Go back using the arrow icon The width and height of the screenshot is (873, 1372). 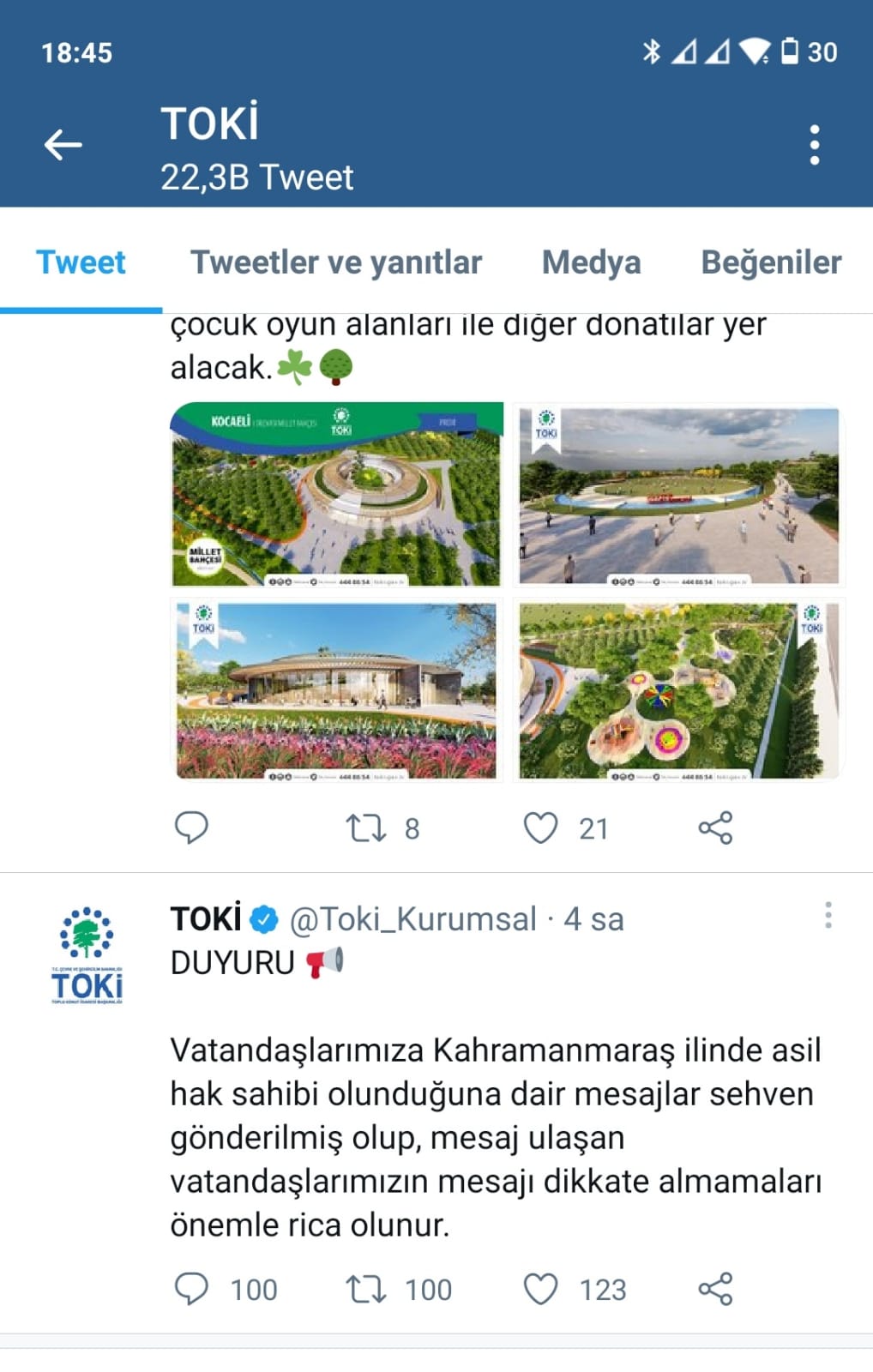click(x=63, y=145)
